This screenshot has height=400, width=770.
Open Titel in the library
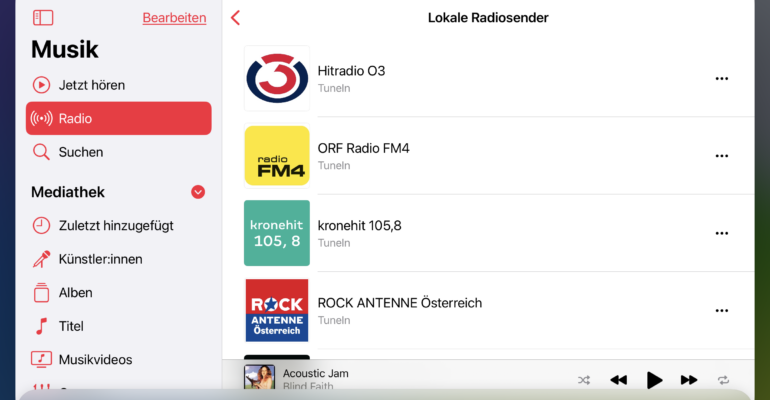click(71, 326)
